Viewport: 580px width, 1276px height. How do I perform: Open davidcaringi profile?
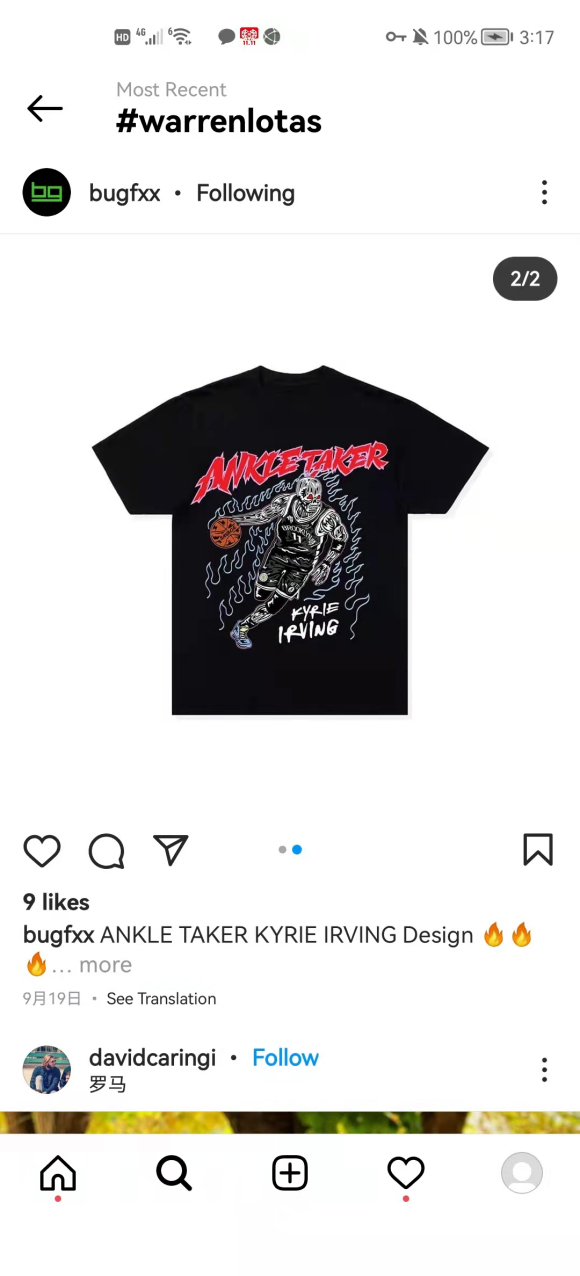152,1057
